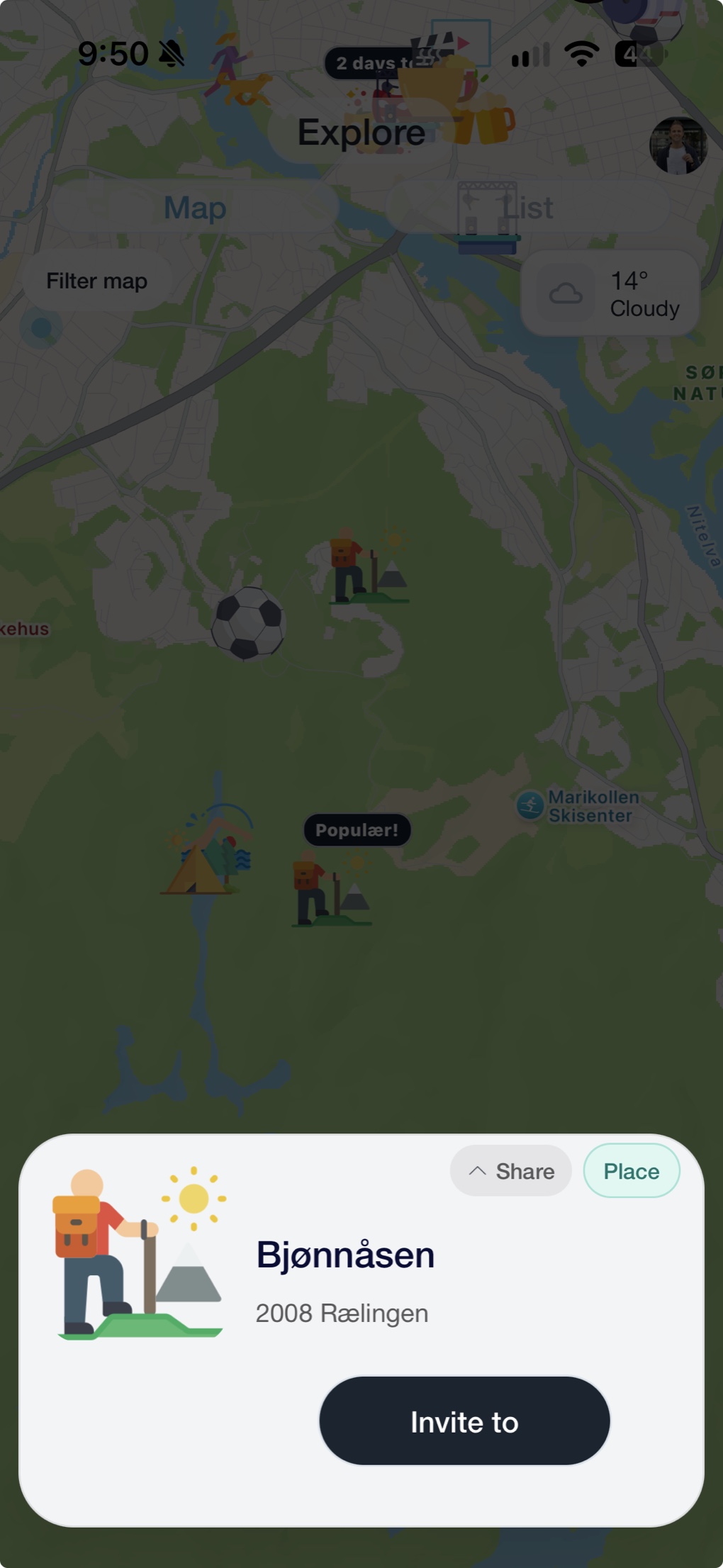Select the camping tent map marker
This screenshot has width=723, height=1568.
(x=208, y=851)
